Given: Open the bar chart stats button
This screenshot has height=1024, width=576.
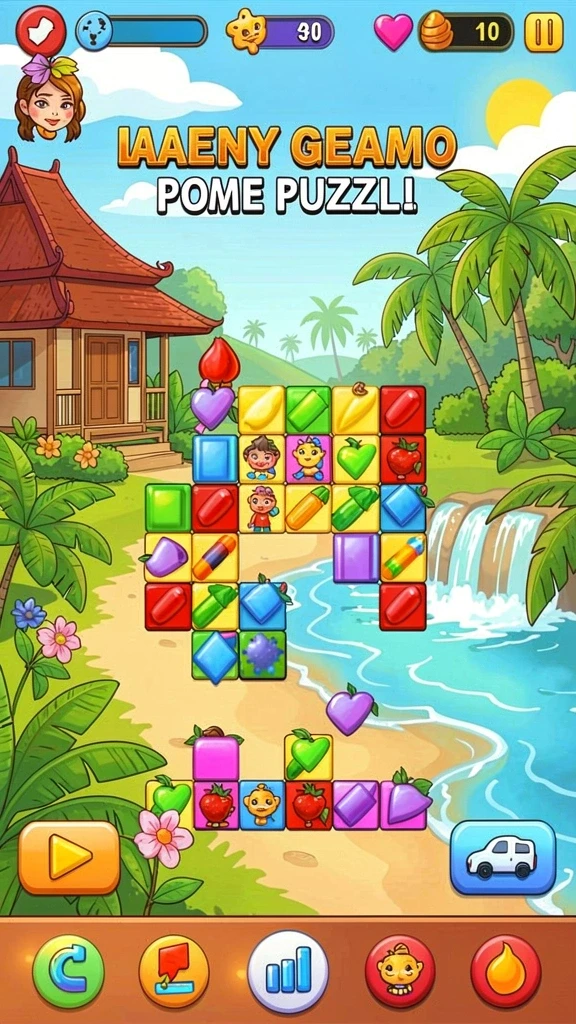Looking at the screenshot, I should tap(288, 971).
